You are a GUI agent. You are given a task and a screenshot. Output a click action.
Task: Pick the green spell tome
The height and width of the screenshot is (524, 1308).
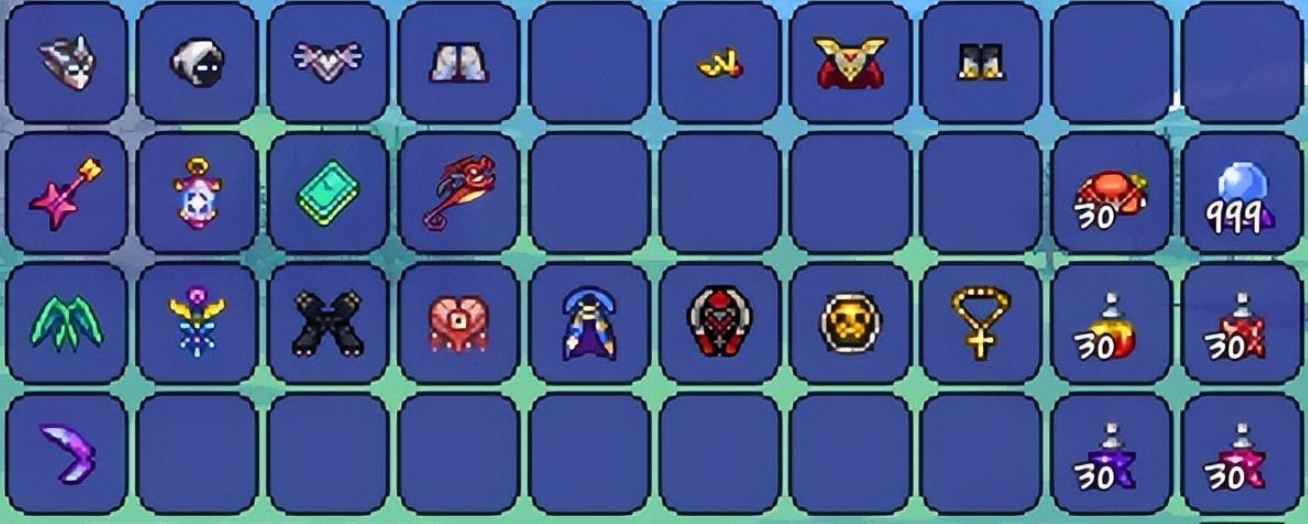(327, 190)
